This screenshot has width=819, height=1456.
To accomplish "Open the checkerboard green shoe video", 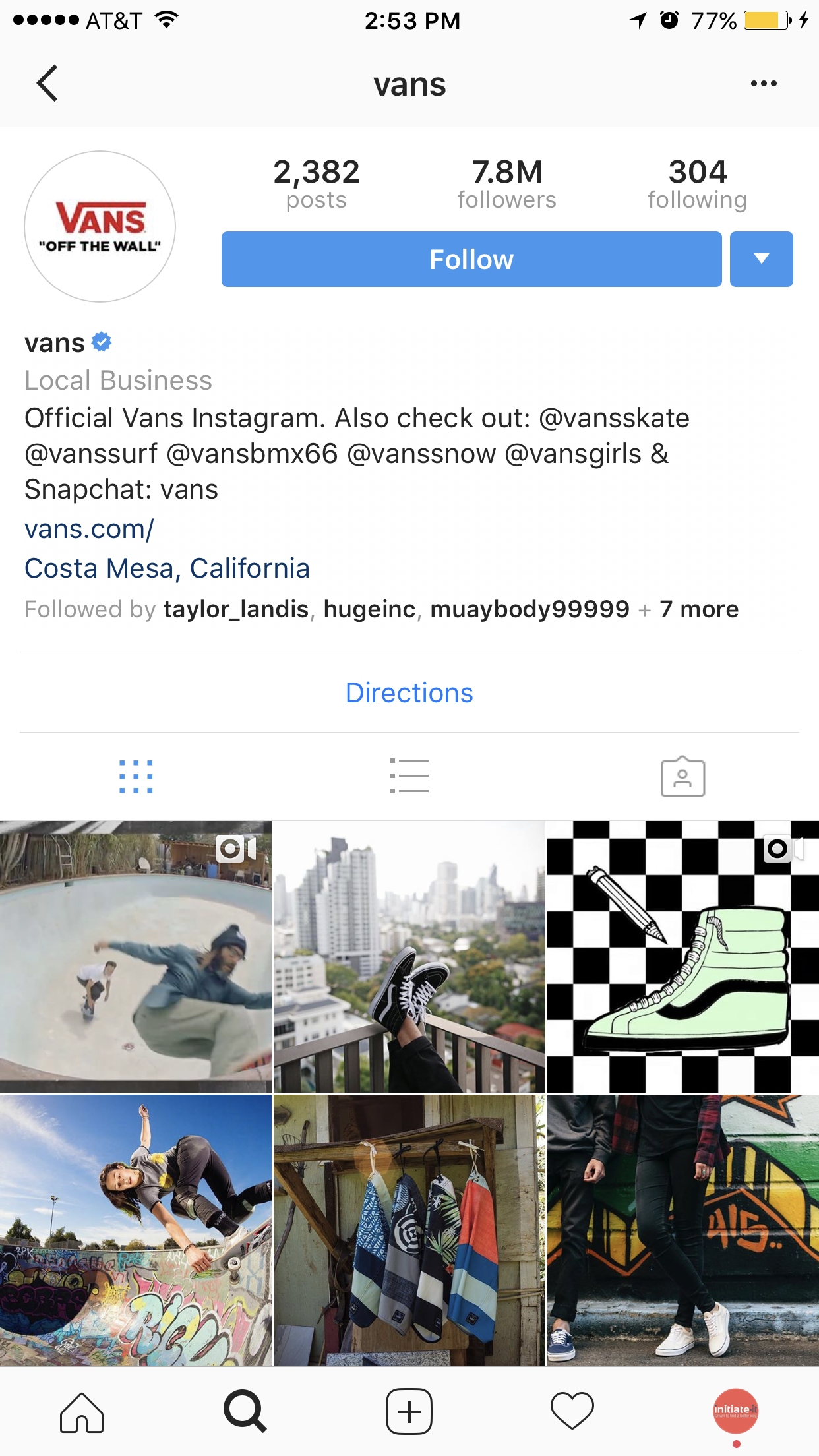I will pos(683,957).
